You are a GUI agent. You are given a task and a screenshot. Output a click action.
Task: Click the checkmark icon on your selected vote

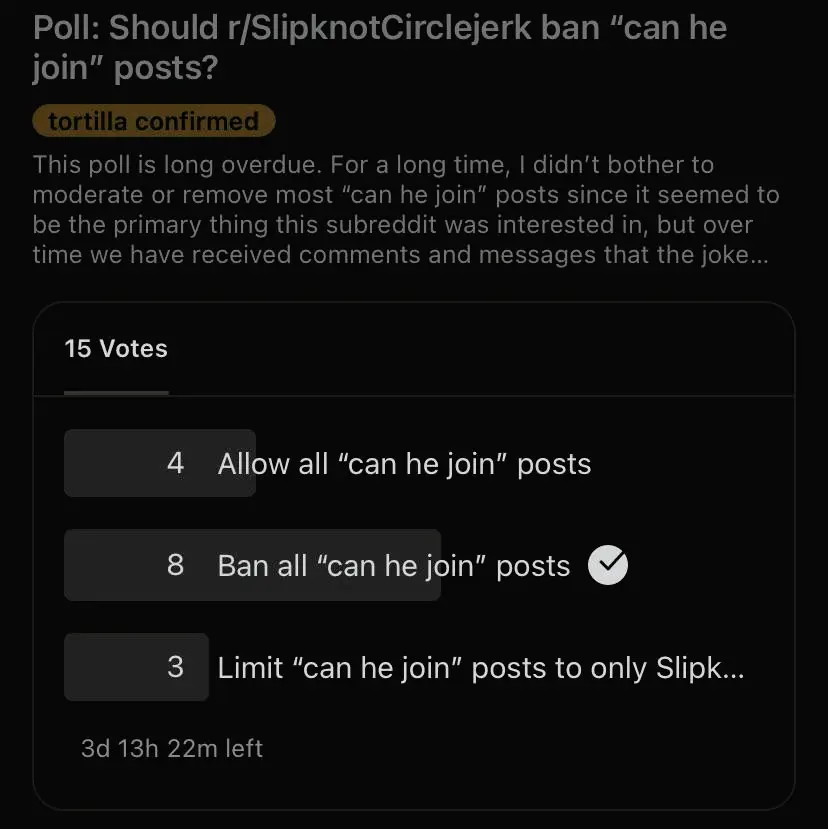(x=608, y=565)
